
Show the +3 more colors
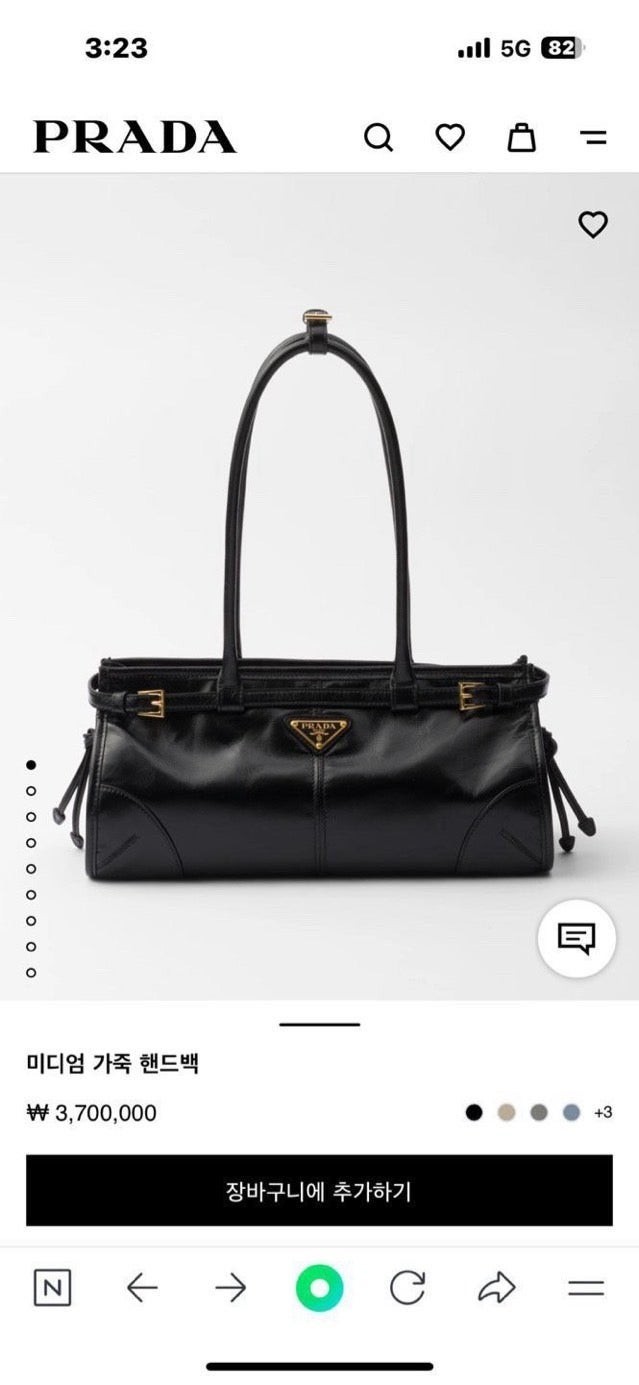[x=603, y=1112]
